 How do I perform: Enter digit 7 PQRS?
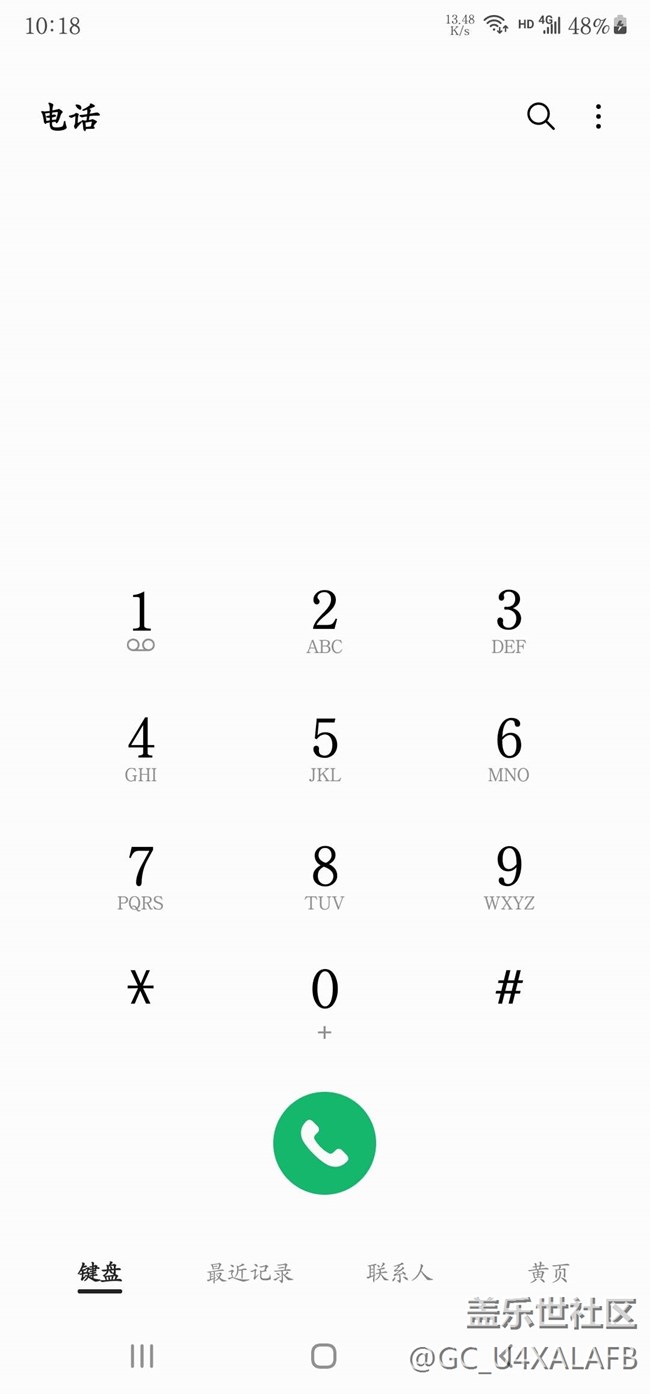click(x=141, y=876)
